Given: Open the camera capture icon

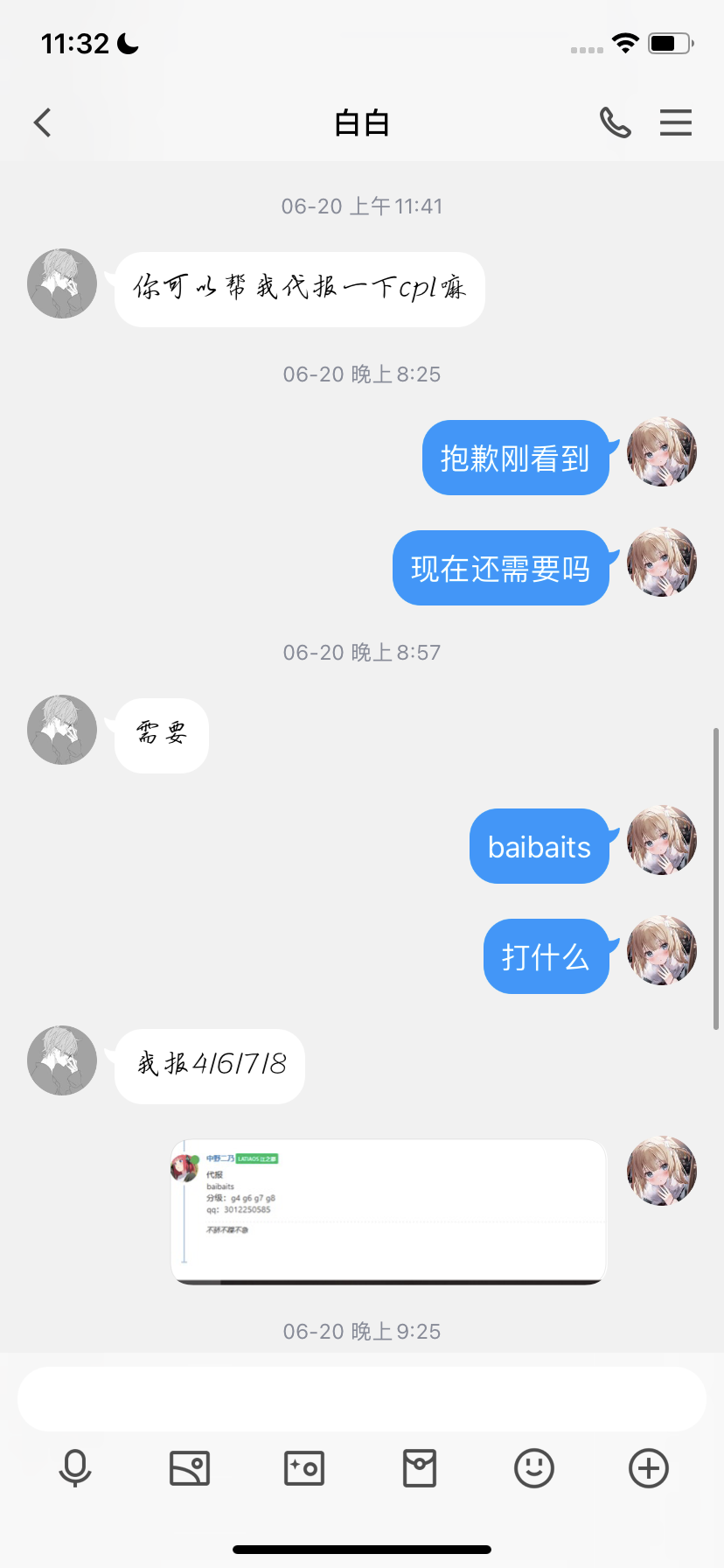Looking at the screenshot, I should click(304, 1467).
